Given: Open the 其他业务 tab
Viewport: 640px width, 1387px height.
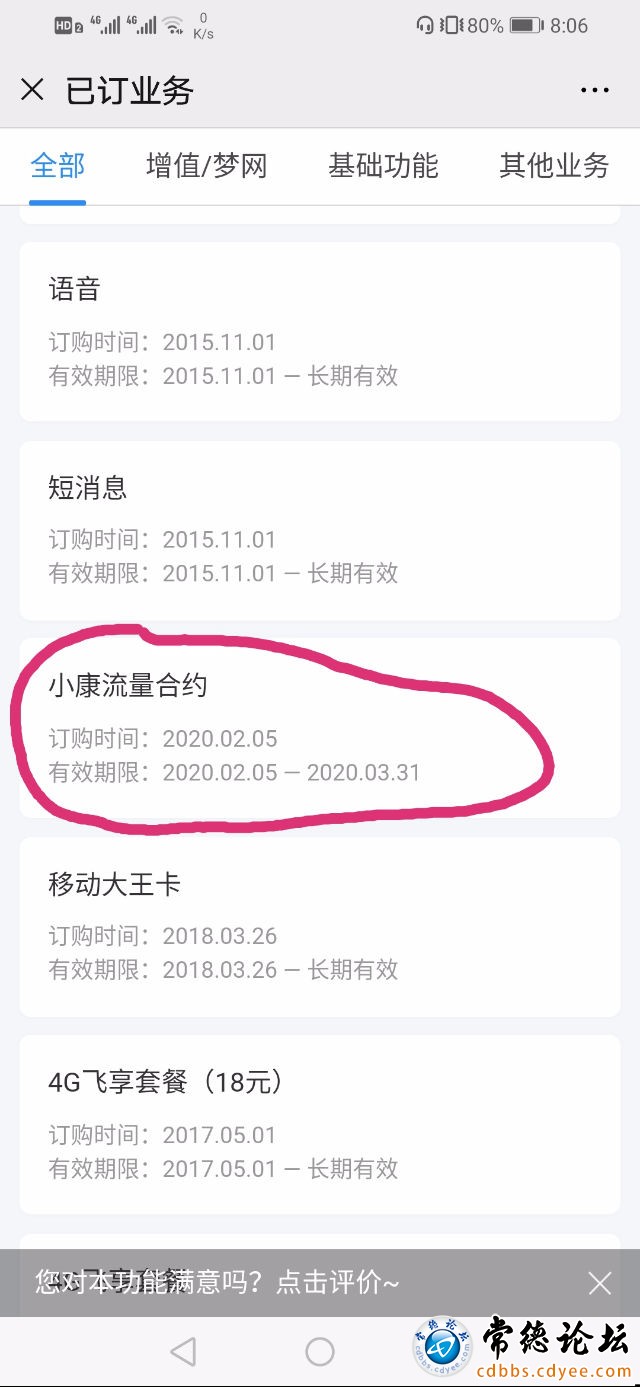Looking at the screenshot, I should 554,166.
